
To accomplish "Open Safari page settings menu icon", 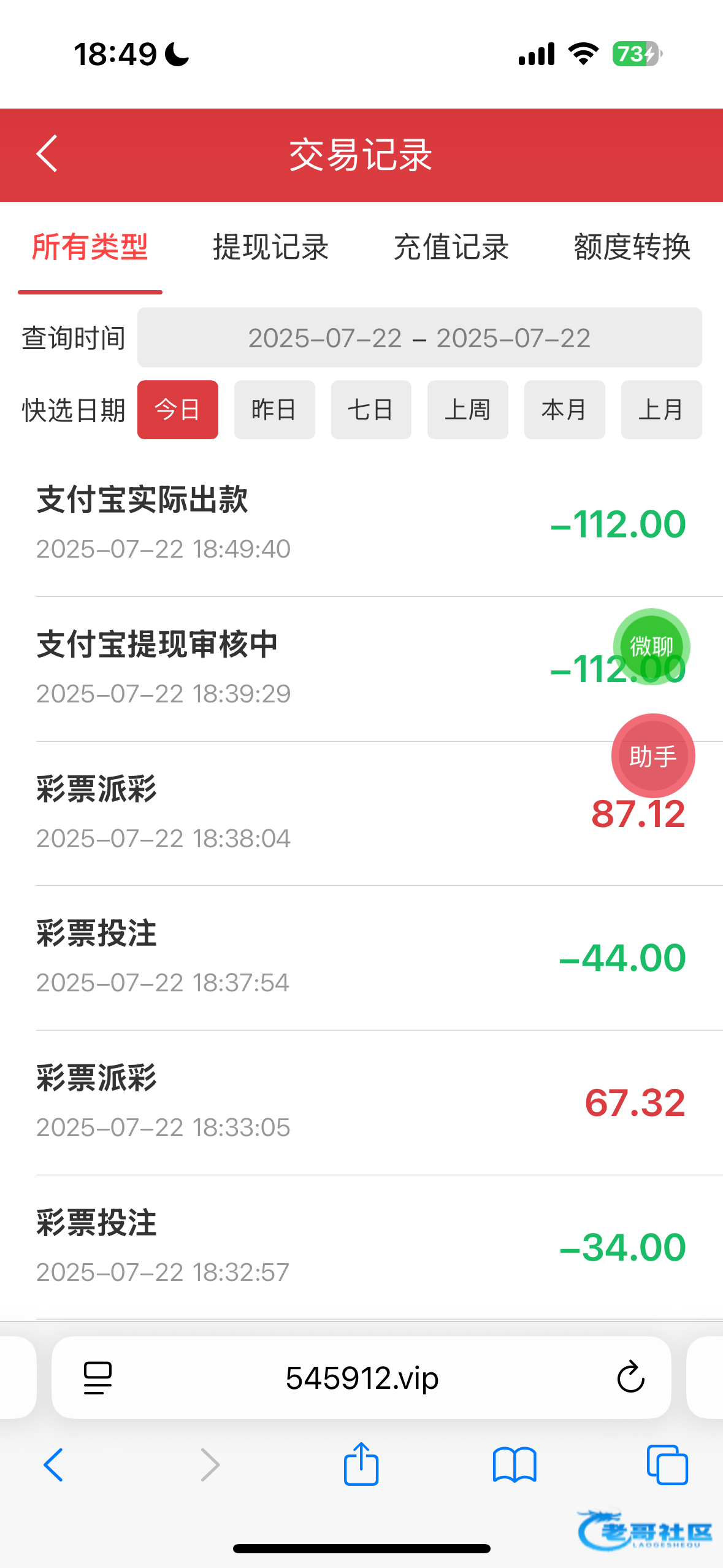I will pos(98,1378).
